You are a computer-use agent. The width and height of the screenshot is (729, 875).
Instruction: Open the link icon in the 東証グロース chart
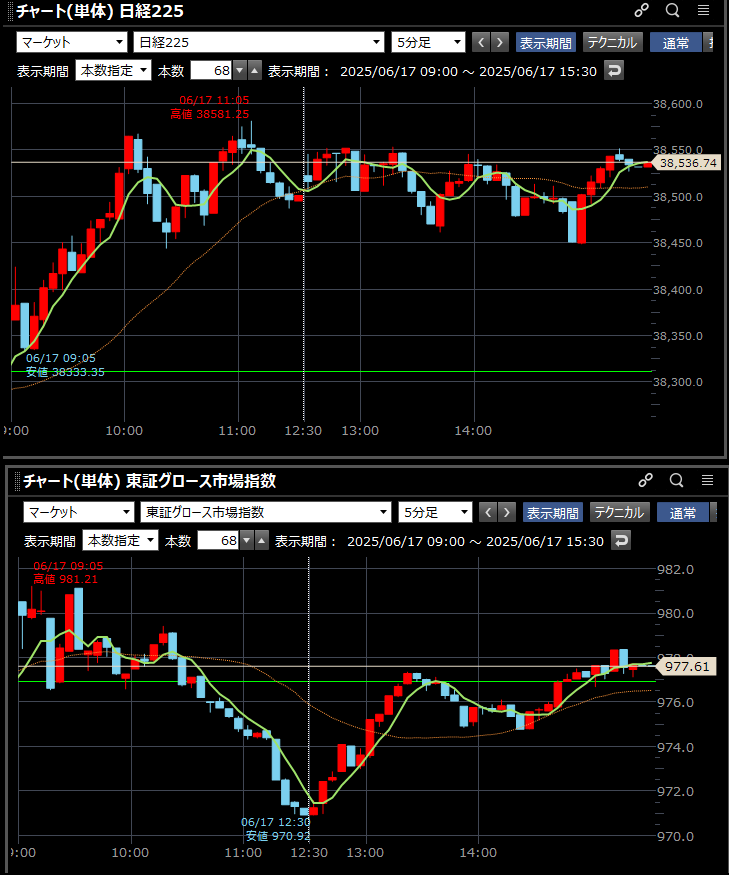click(x=646, y=480)
